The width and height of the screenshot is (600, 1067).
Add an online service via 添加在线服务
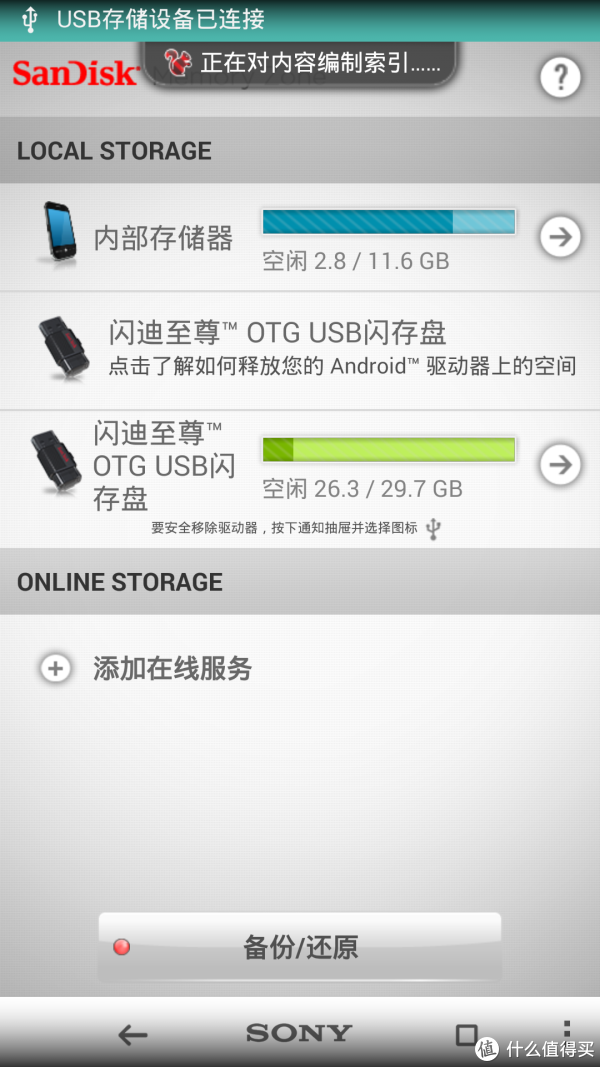146,668
